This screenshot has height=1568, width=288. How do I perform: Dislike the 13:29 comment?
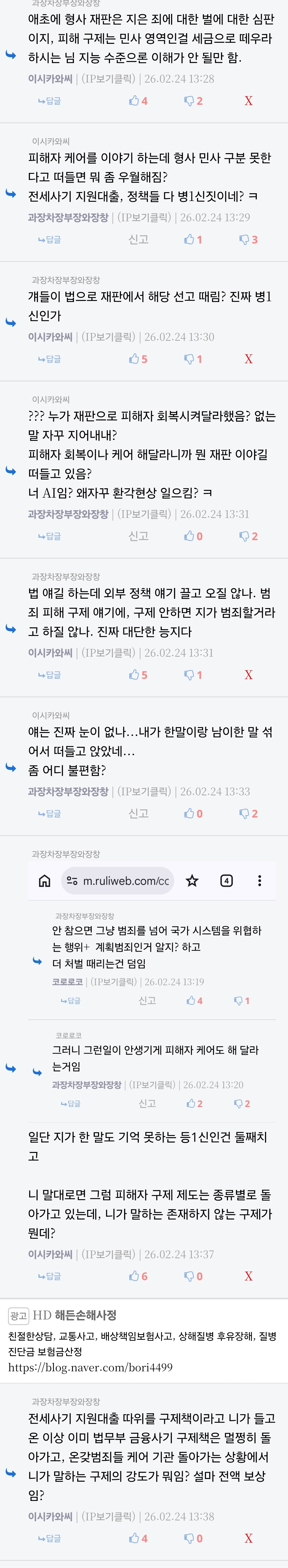coord(248,240)
